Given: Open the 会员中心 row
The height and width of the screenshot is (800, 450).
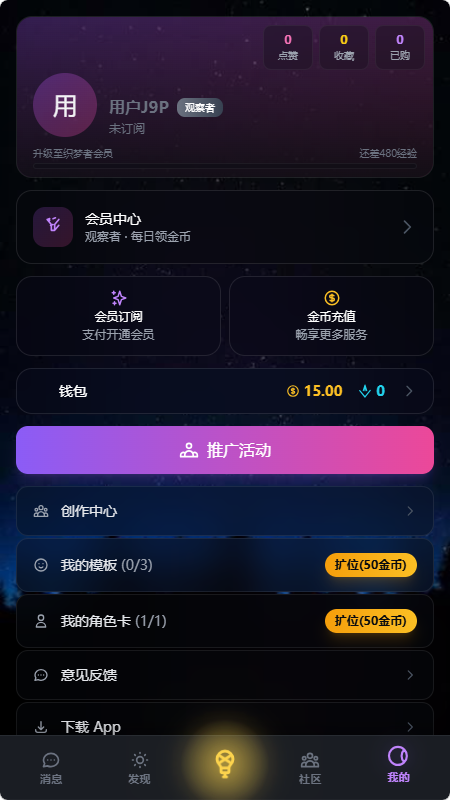Looking at the screenshot, I should [225, 227].
